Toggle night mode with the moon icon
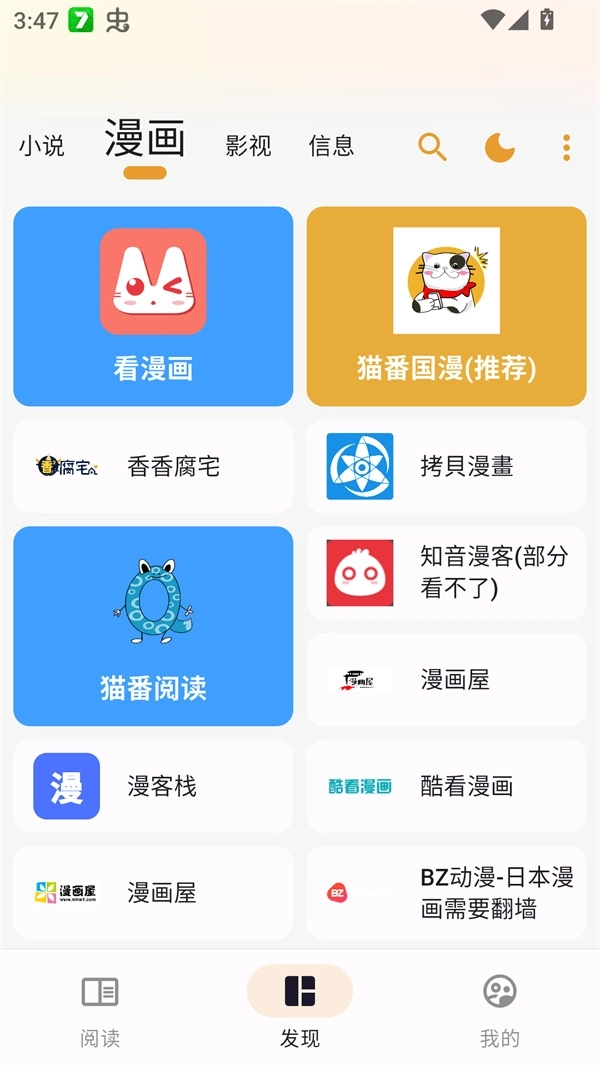The image size is (600, 1066). click(499, 147)
